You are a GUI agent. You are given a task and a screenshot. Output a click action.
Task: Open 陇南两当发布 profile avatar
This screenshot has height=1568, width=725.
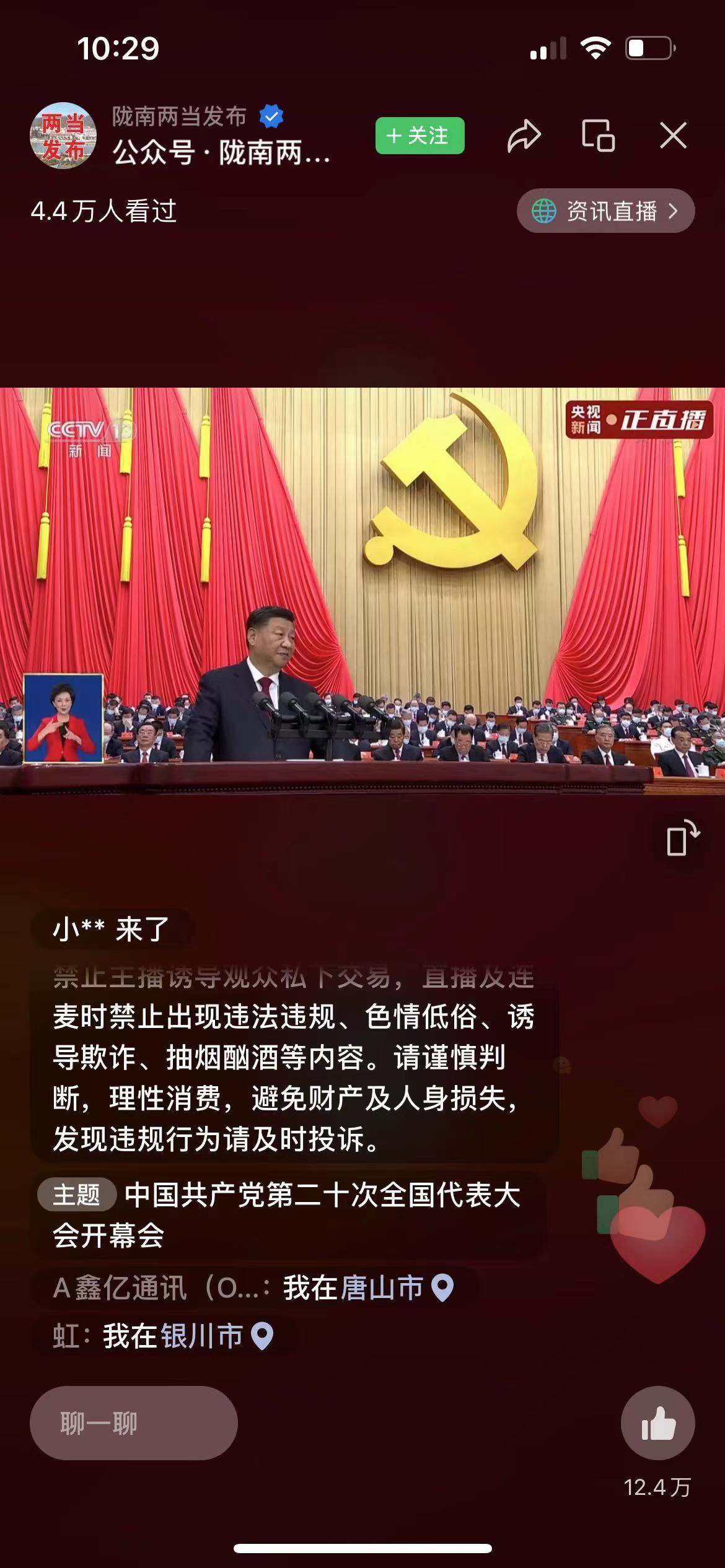pyautogui.click(x=63, y=136)
